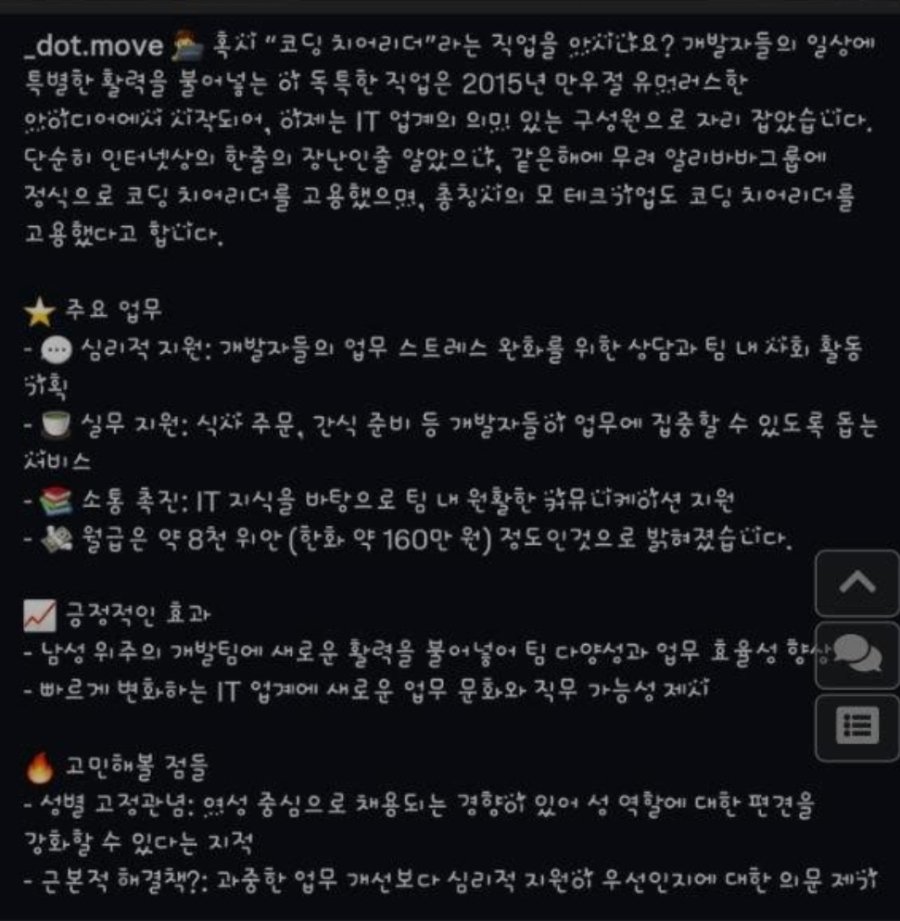The image size is (900, 921).
Task: Open the comments speech bubble button
Action: click(857, 655)
